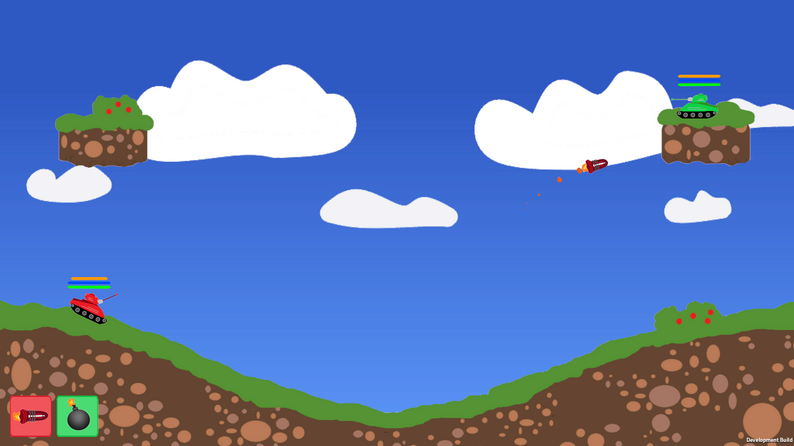Select the green bomb weapon button
The width and height of the screenshot is (794, 446).
point(77,416)
